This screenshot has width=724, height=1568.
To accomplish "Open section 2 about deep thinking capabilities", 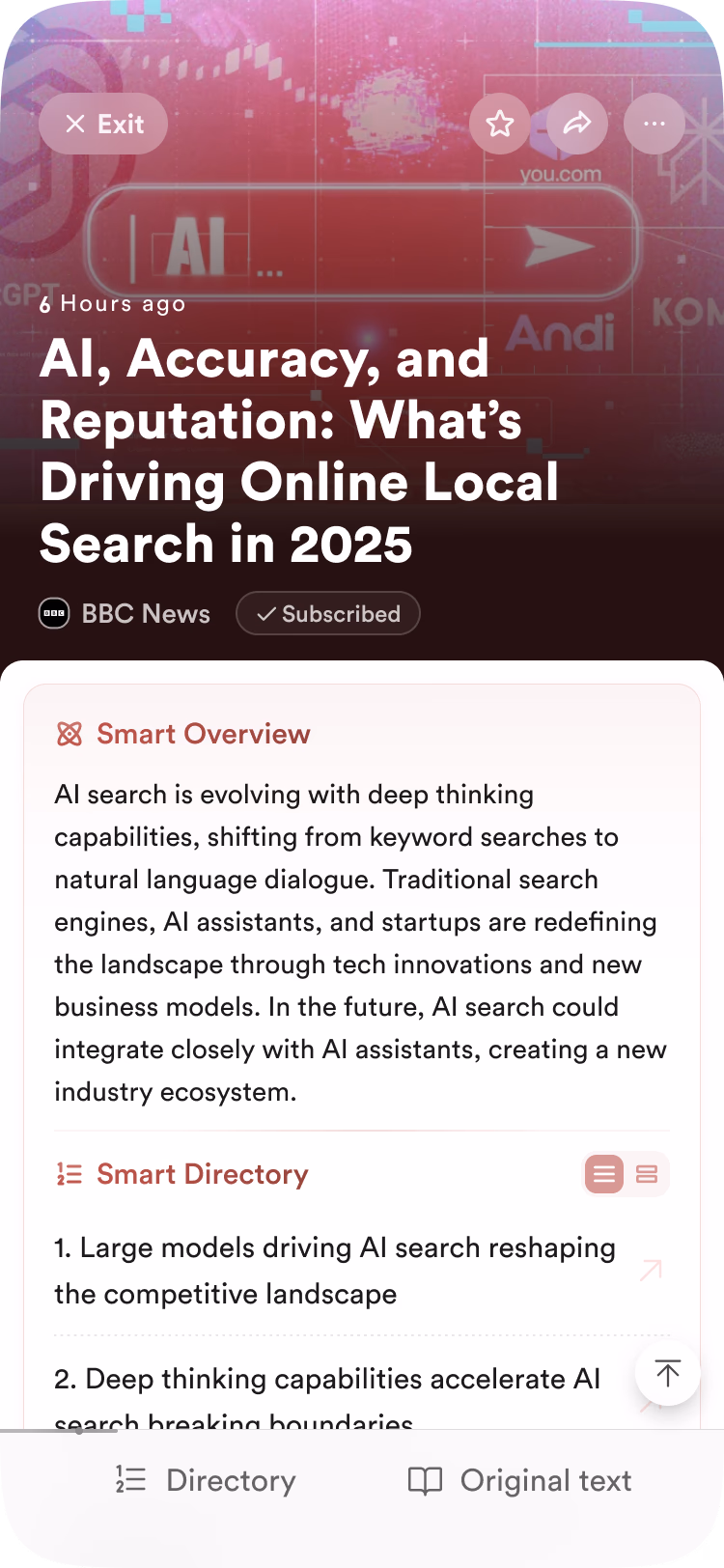I will pyautogui.click(x=328, y=1381).
